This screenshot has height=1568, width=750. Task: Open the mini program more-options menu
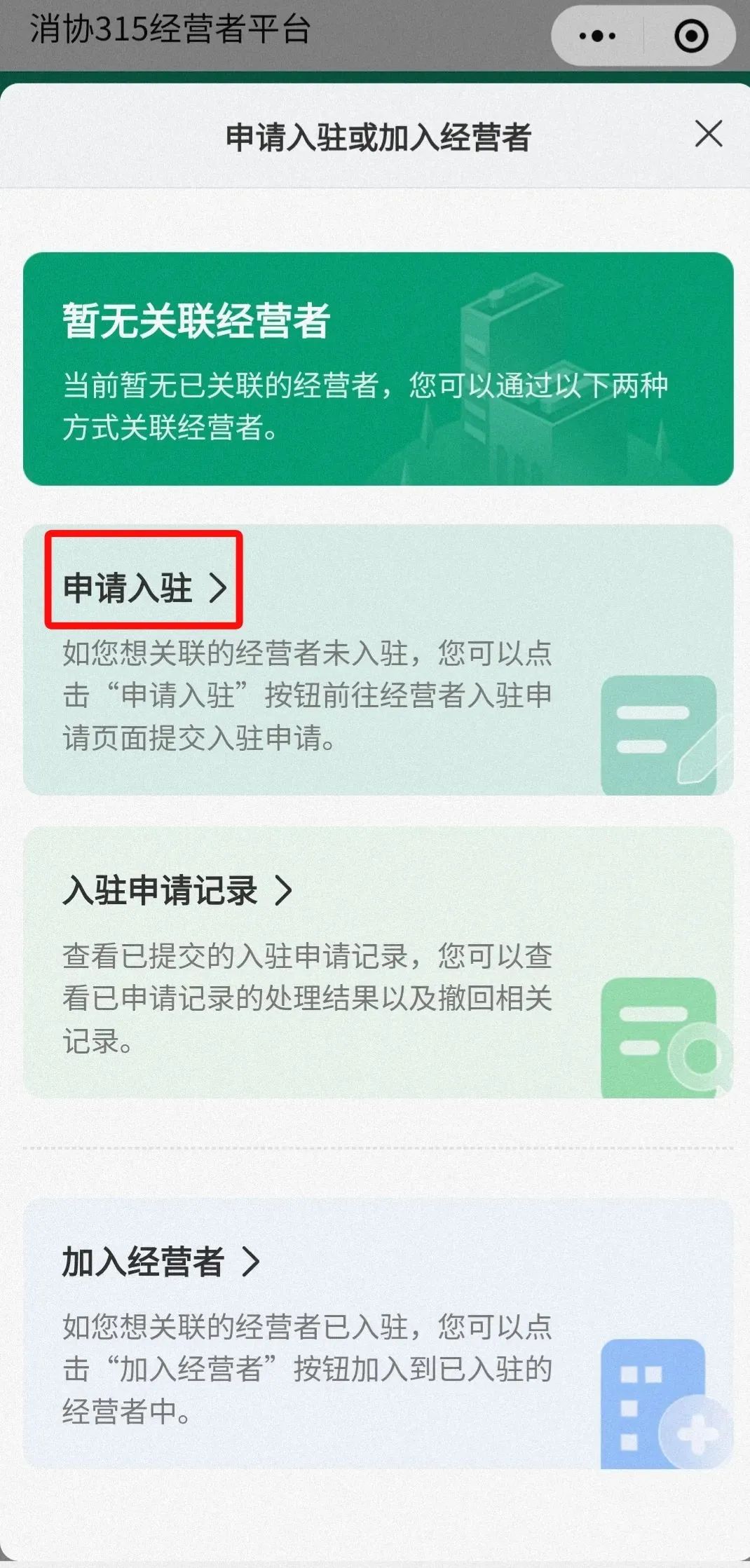[597, 36]
